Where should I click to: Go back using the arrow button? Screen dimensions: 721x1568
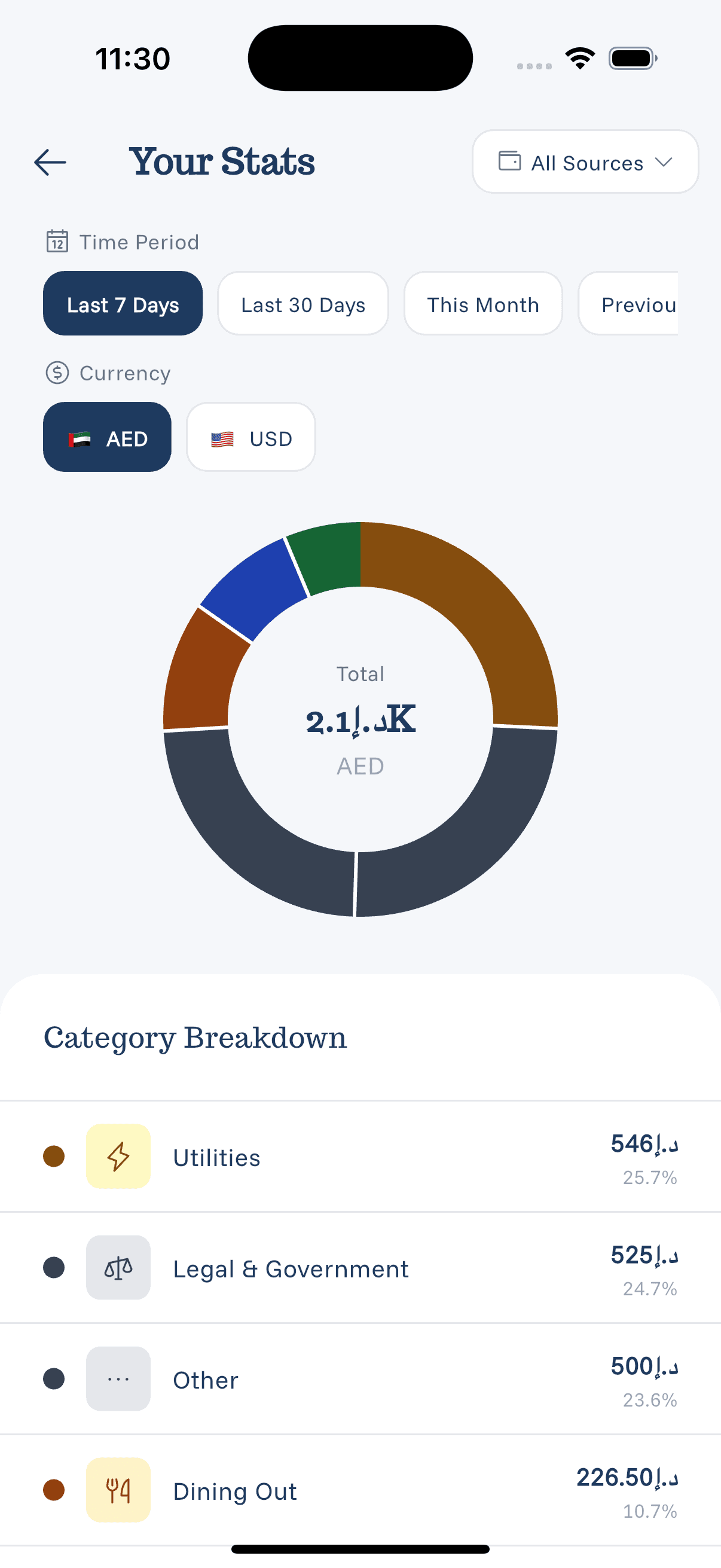coord(49,161)
